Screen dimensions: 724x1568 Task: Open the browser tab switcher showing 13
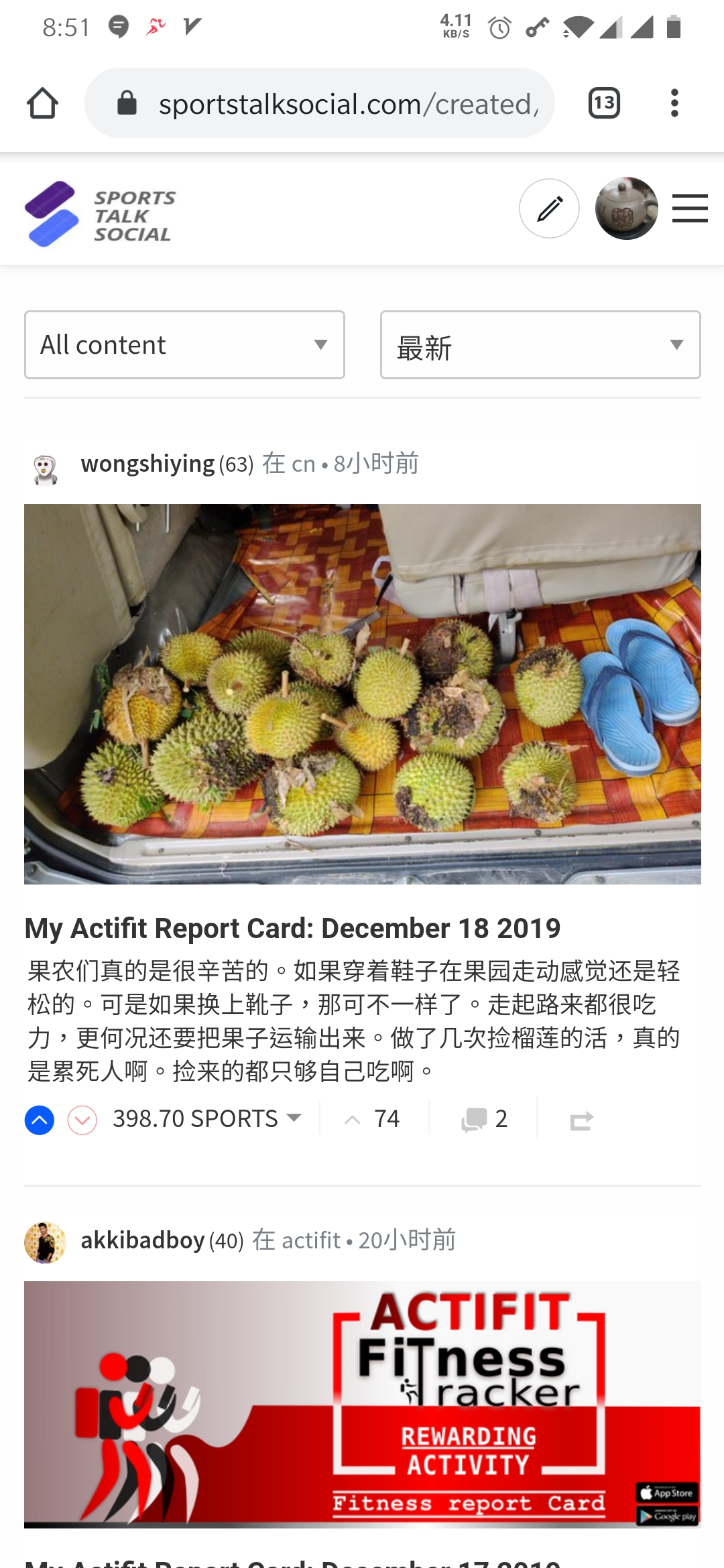click(604, 103)
